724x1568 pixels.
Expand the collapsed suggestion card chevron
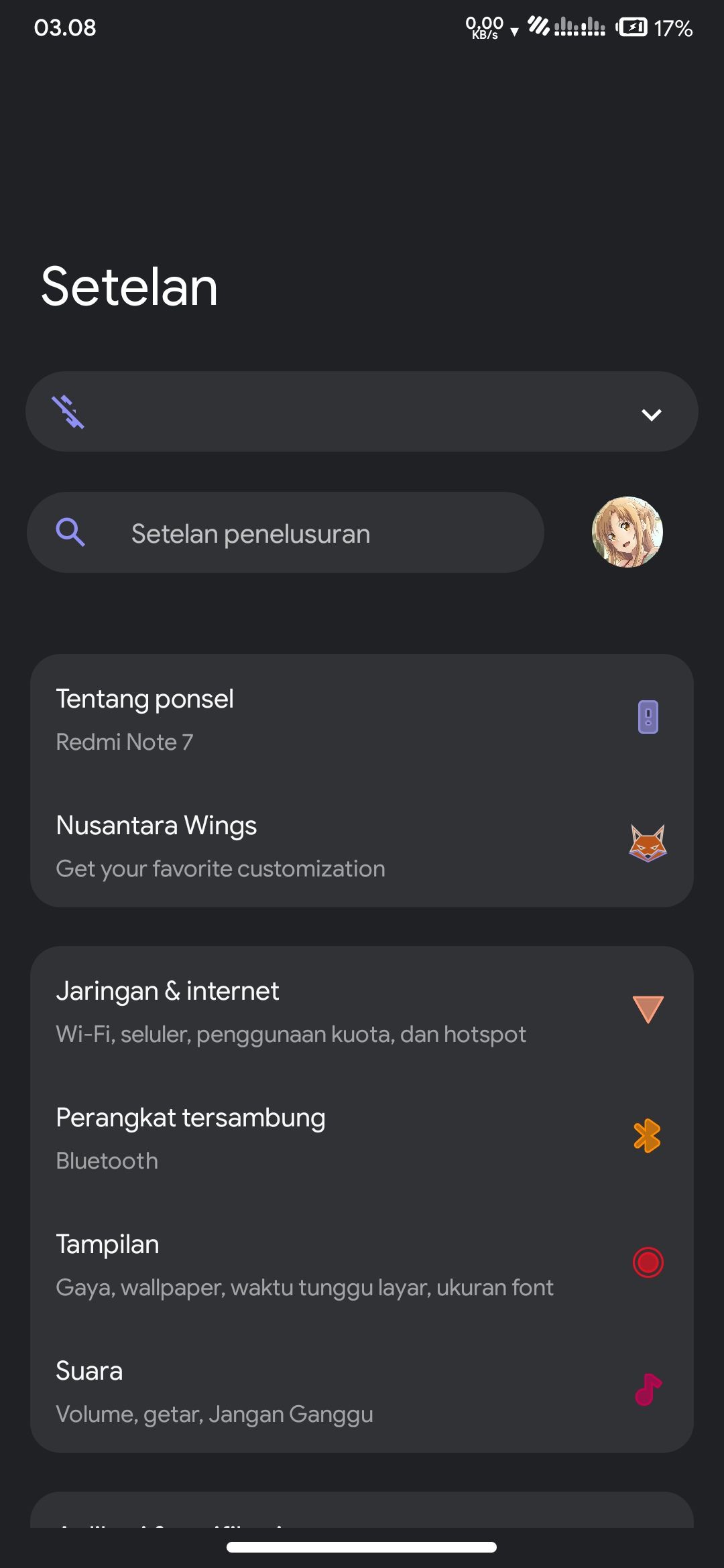tap(651, 414)
